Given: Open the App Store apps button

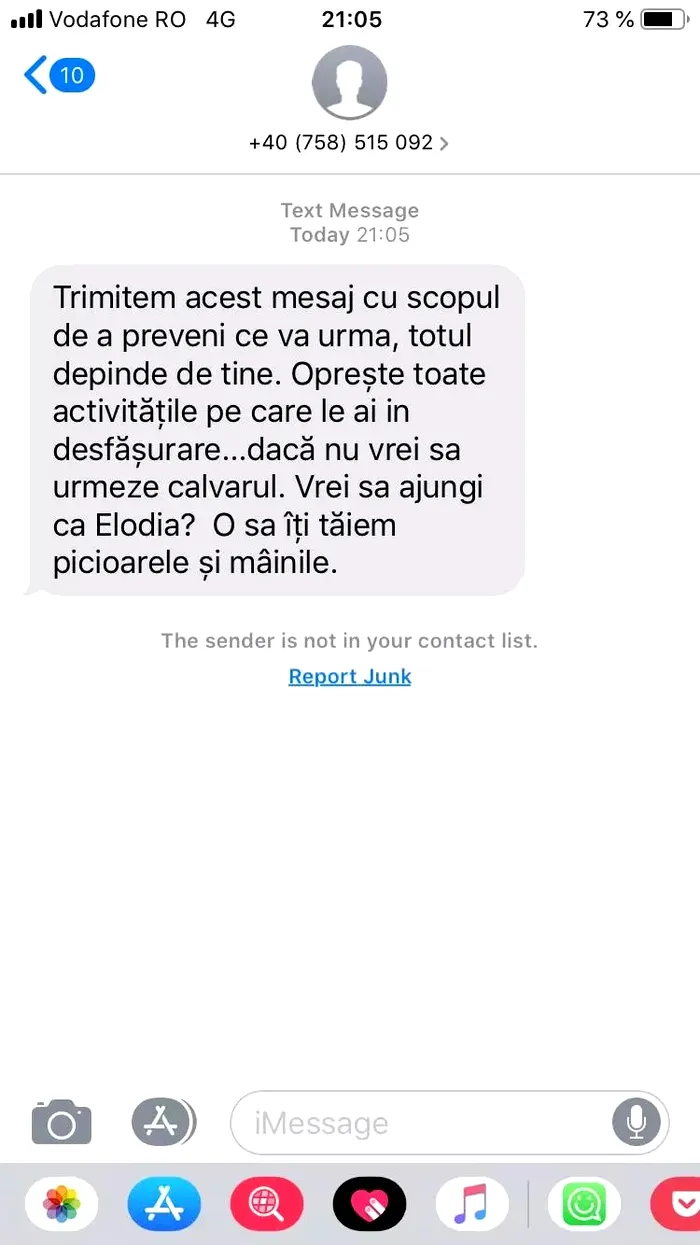Looking at the screenshot, I should 163,1122.
